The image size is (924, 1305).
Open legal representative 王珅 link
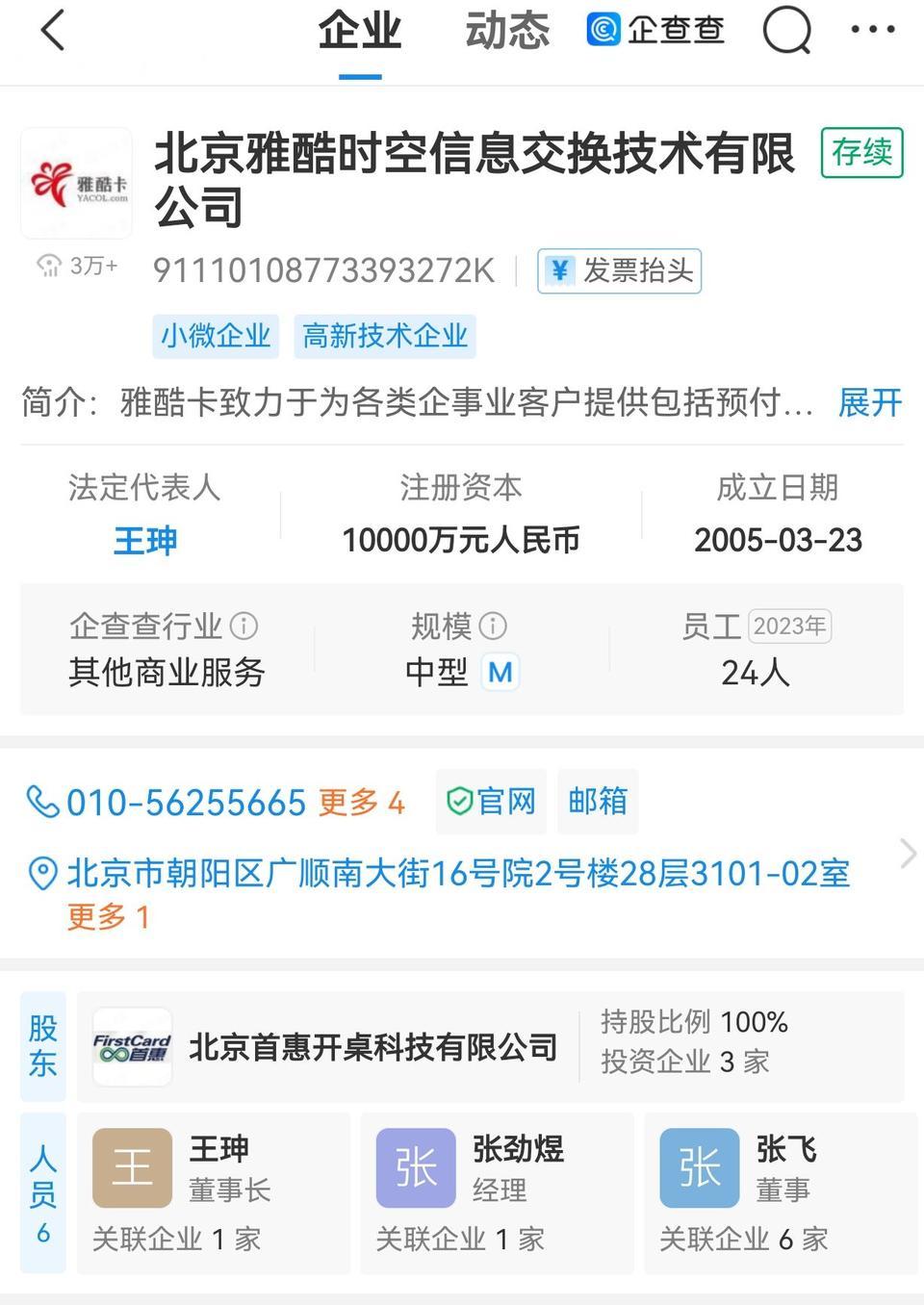coord(144,540)
